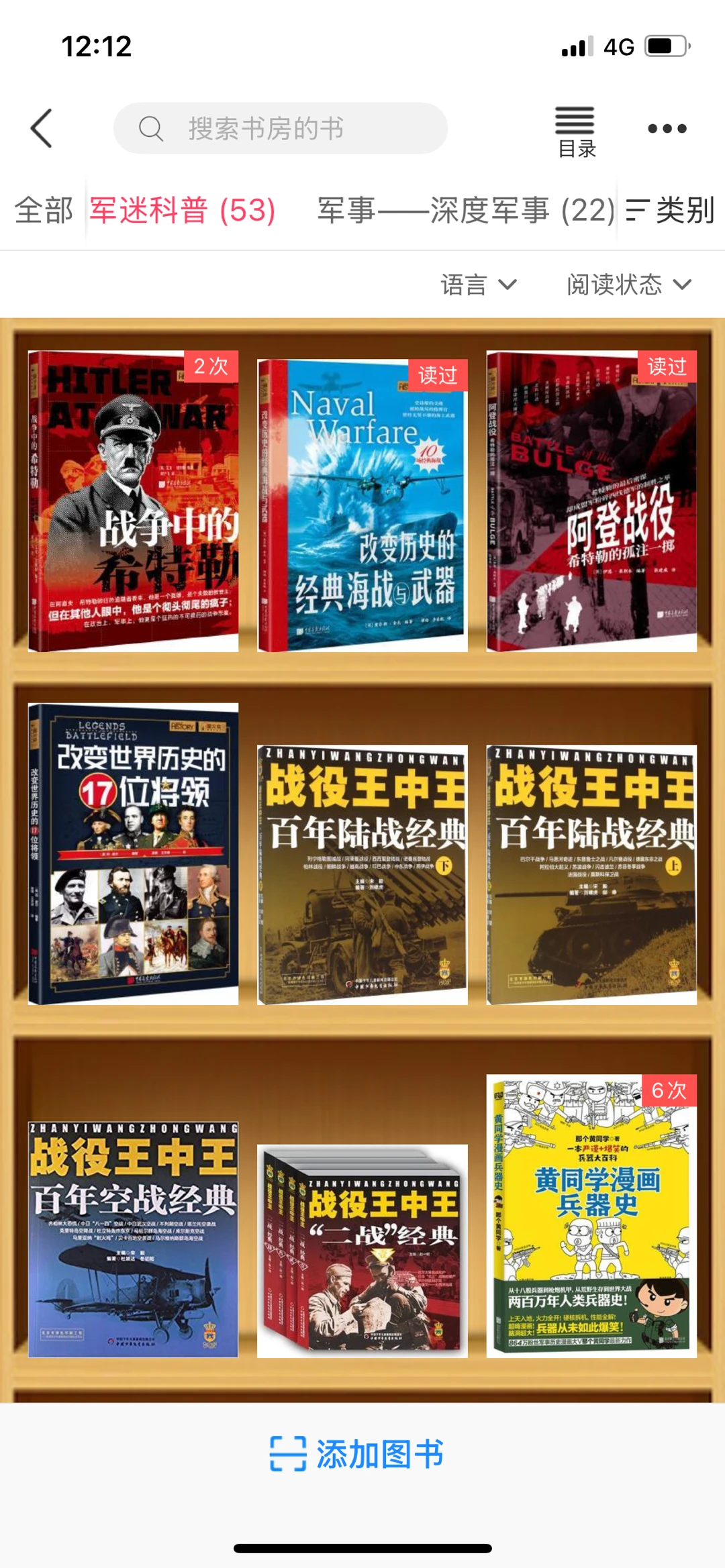The height and width of the screenshot is (1568, 725).
Task: Expand the 阅读状态 dropdown
Action: click(x=628, y=284)
